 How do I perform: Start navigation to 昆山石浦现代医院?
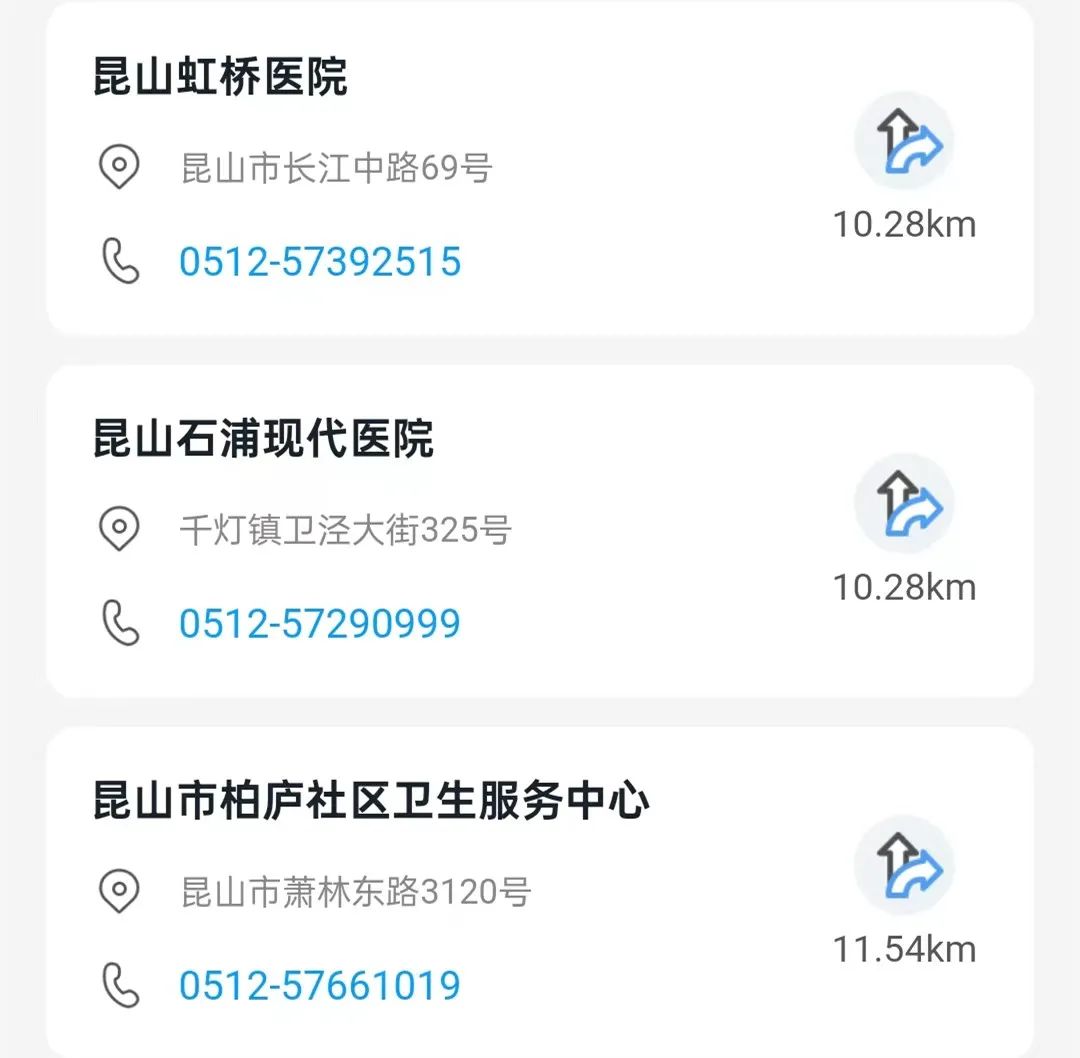(904, 504)
